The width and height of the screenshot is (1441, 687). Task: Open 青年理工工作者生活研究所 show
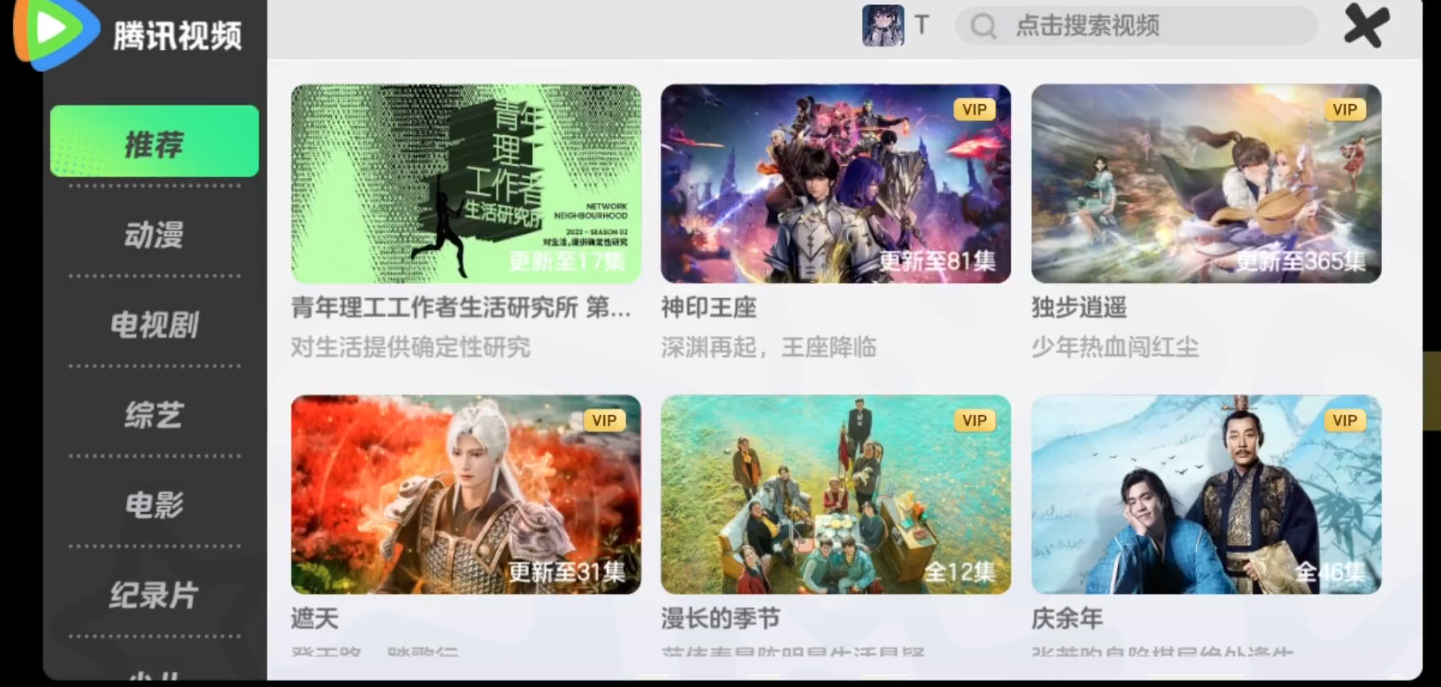click(466, 184)
